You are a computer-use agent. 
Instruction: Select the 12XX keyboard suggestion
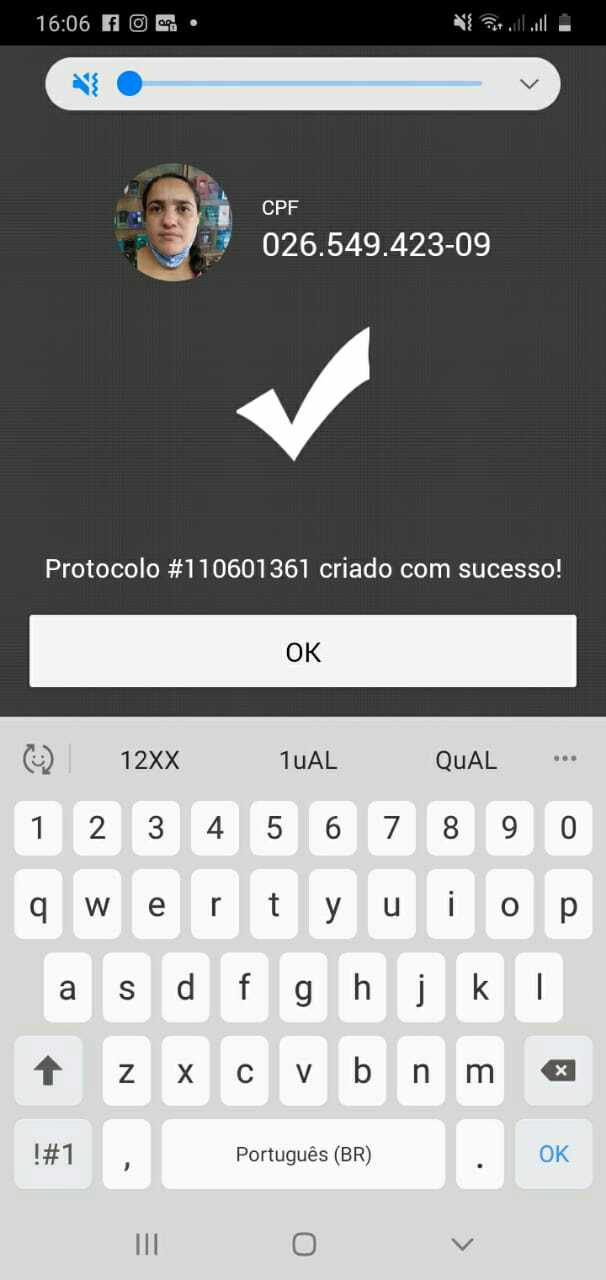[150, 760]
